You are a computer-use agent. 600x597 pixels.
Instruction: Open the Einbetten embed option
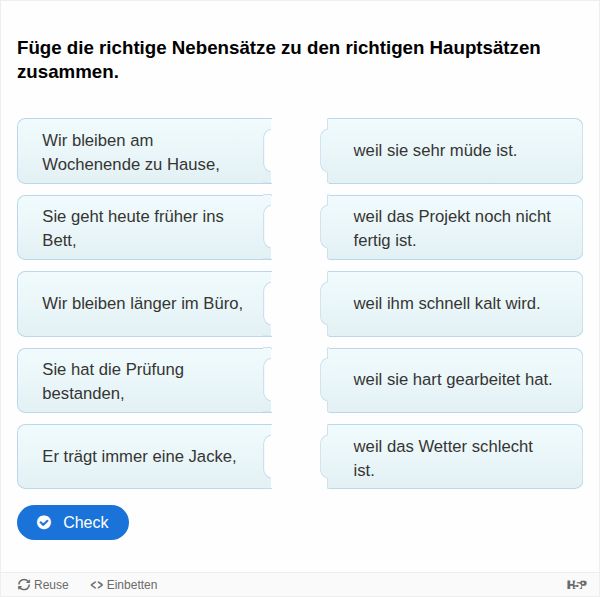click(x=124, y=585)
